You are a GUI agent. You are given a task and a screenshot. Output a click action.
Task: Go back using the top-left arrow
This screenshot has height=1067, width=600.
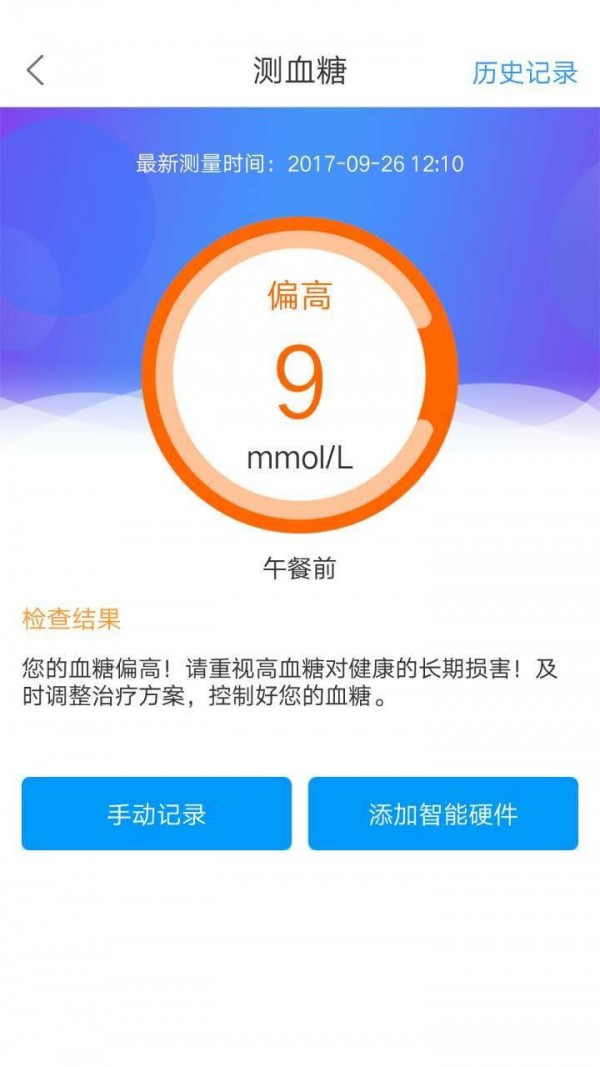[x=36, y=71]
